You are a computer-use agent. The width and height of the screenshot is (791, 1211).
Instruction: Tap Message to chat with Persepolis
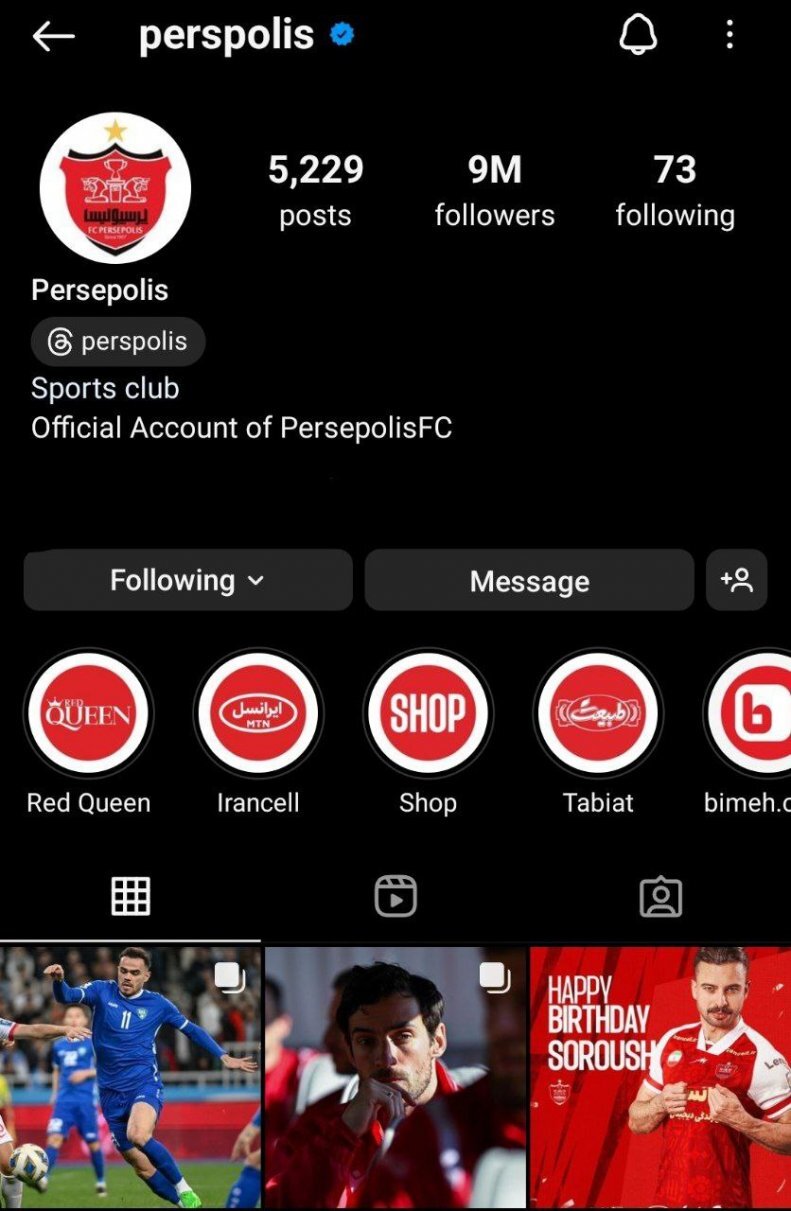530,580
